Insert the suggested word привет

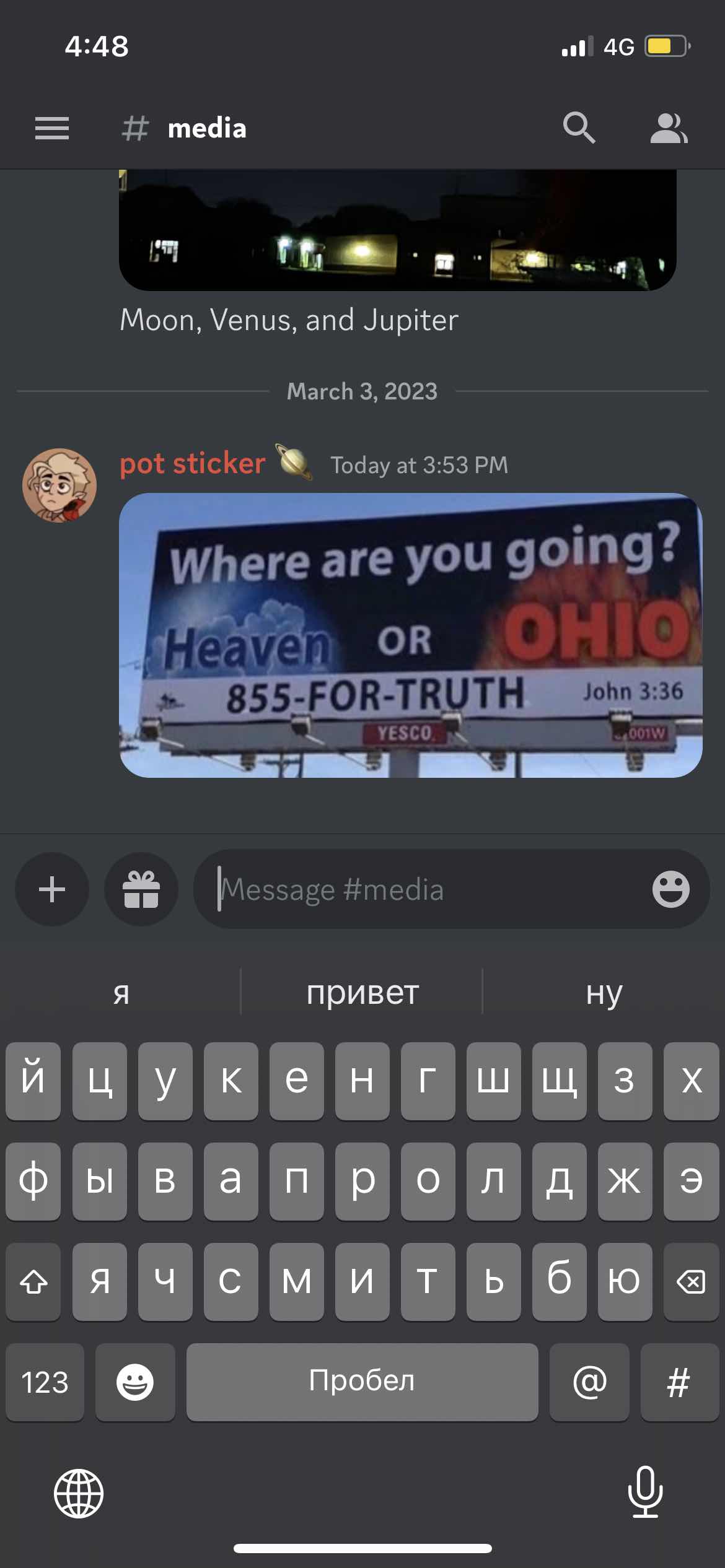(x=362, y=993)
